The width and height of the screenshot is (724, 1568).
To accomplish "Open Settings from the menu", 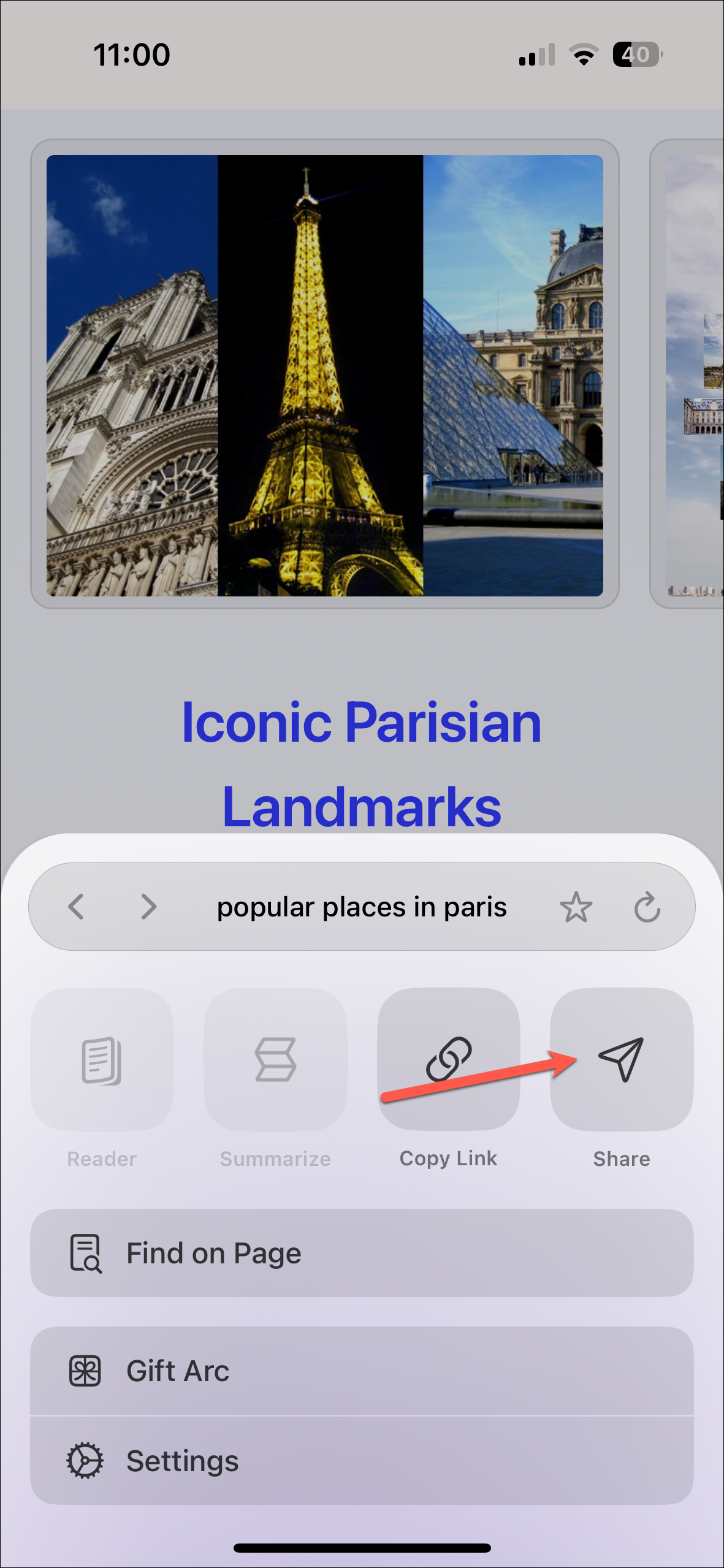I will point(362,1461).
